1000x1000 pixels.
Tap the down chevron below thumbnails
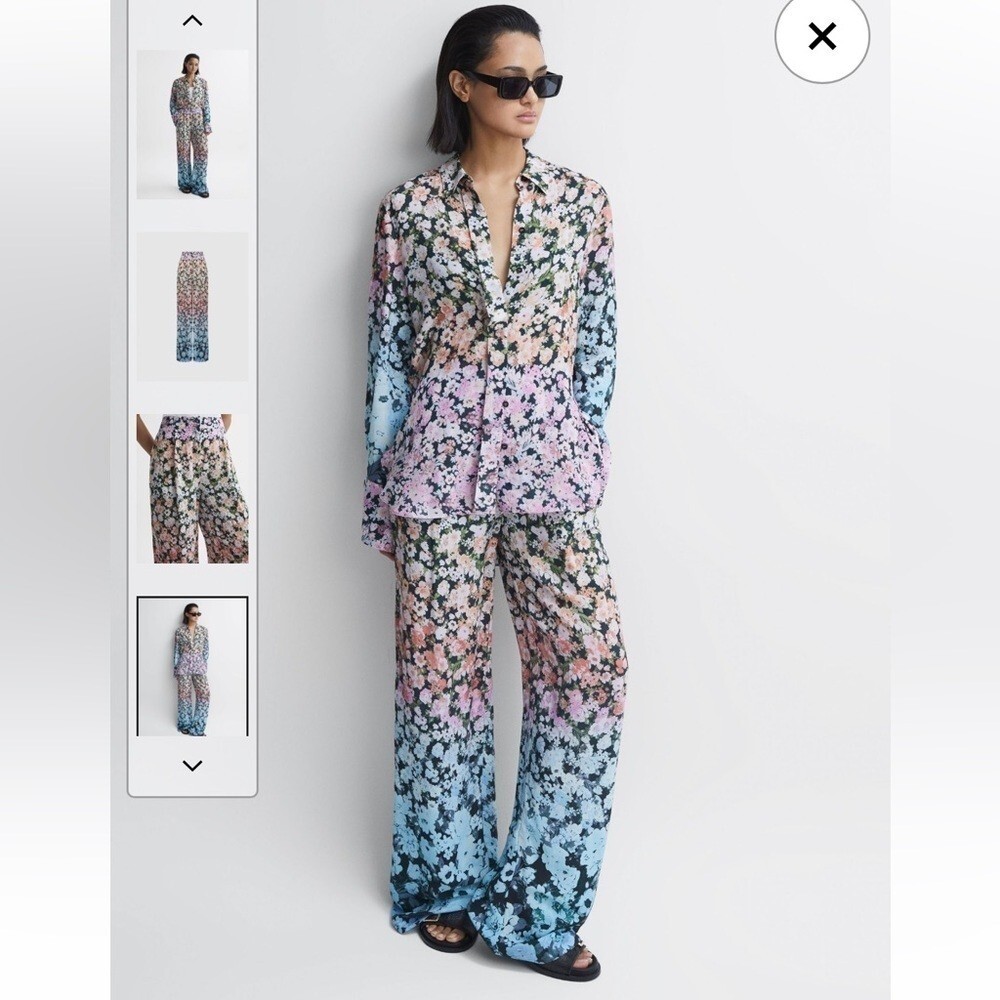(x=193, y=766)
